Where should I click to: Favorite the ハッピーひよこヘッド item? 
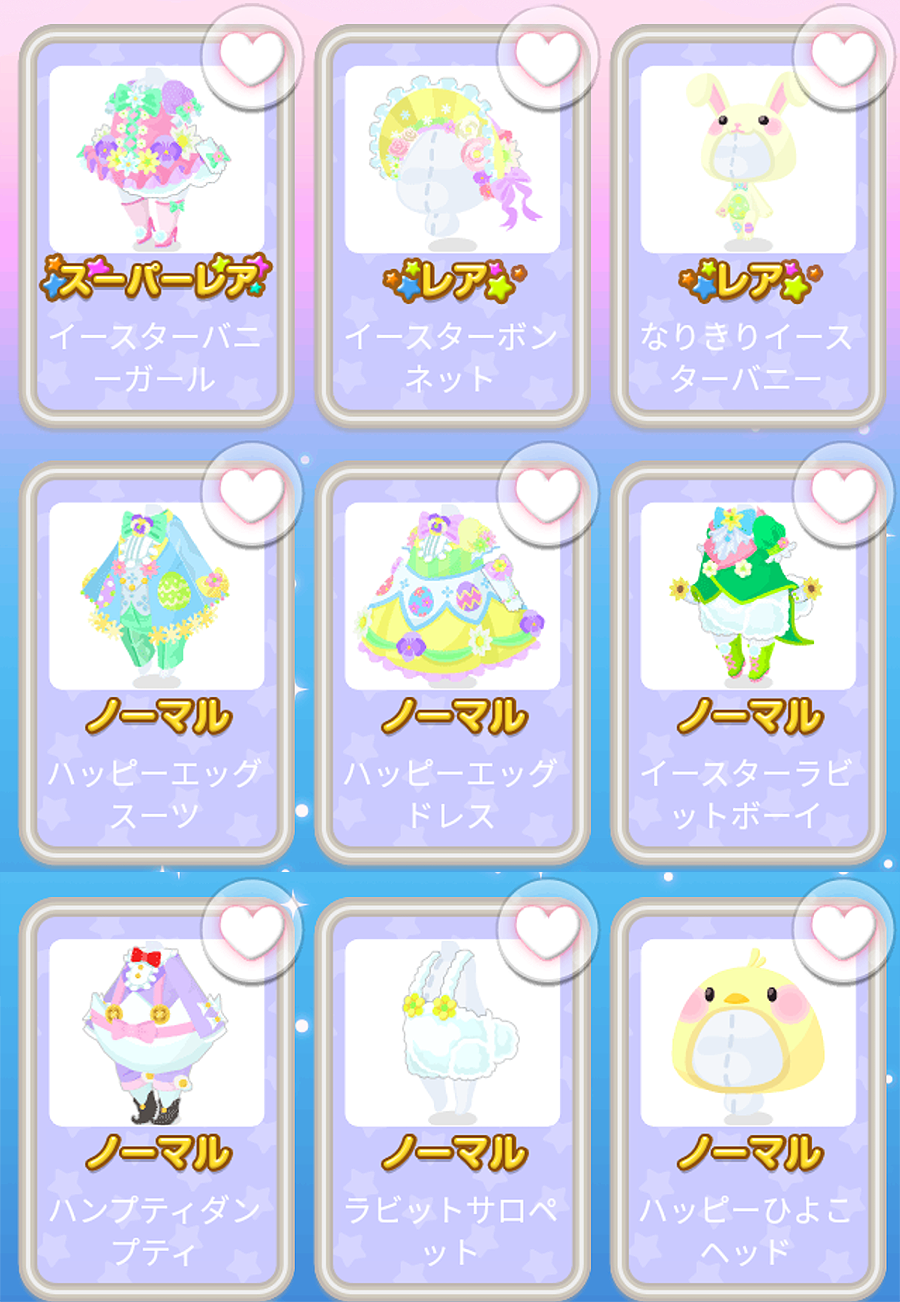pos(842,930)
